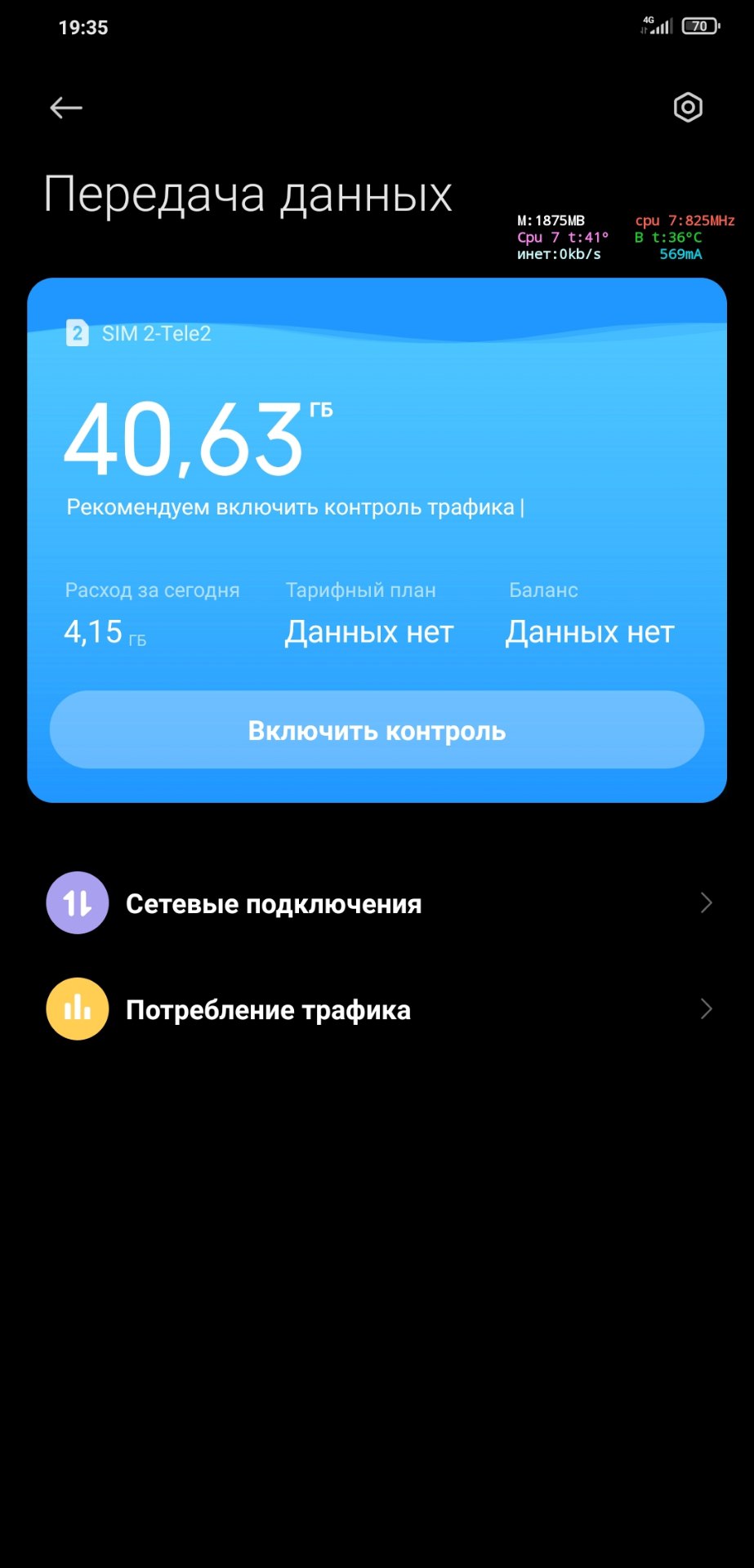Open Потребление трафика
Screen dimensions: 754x1568
click(377, 1009)
